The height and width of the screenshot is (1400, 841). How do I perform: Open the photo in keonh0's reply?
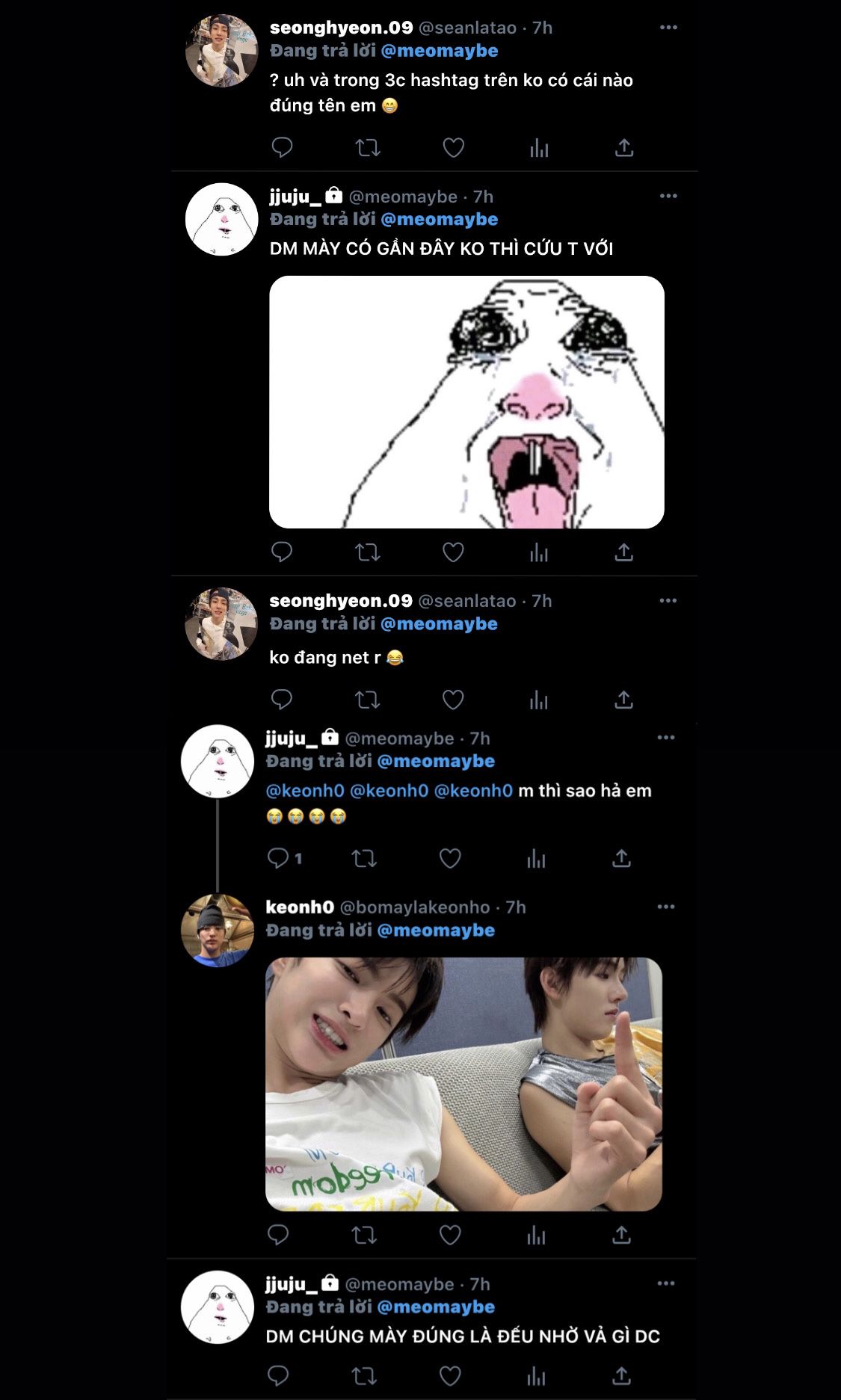click(463, 1084)
